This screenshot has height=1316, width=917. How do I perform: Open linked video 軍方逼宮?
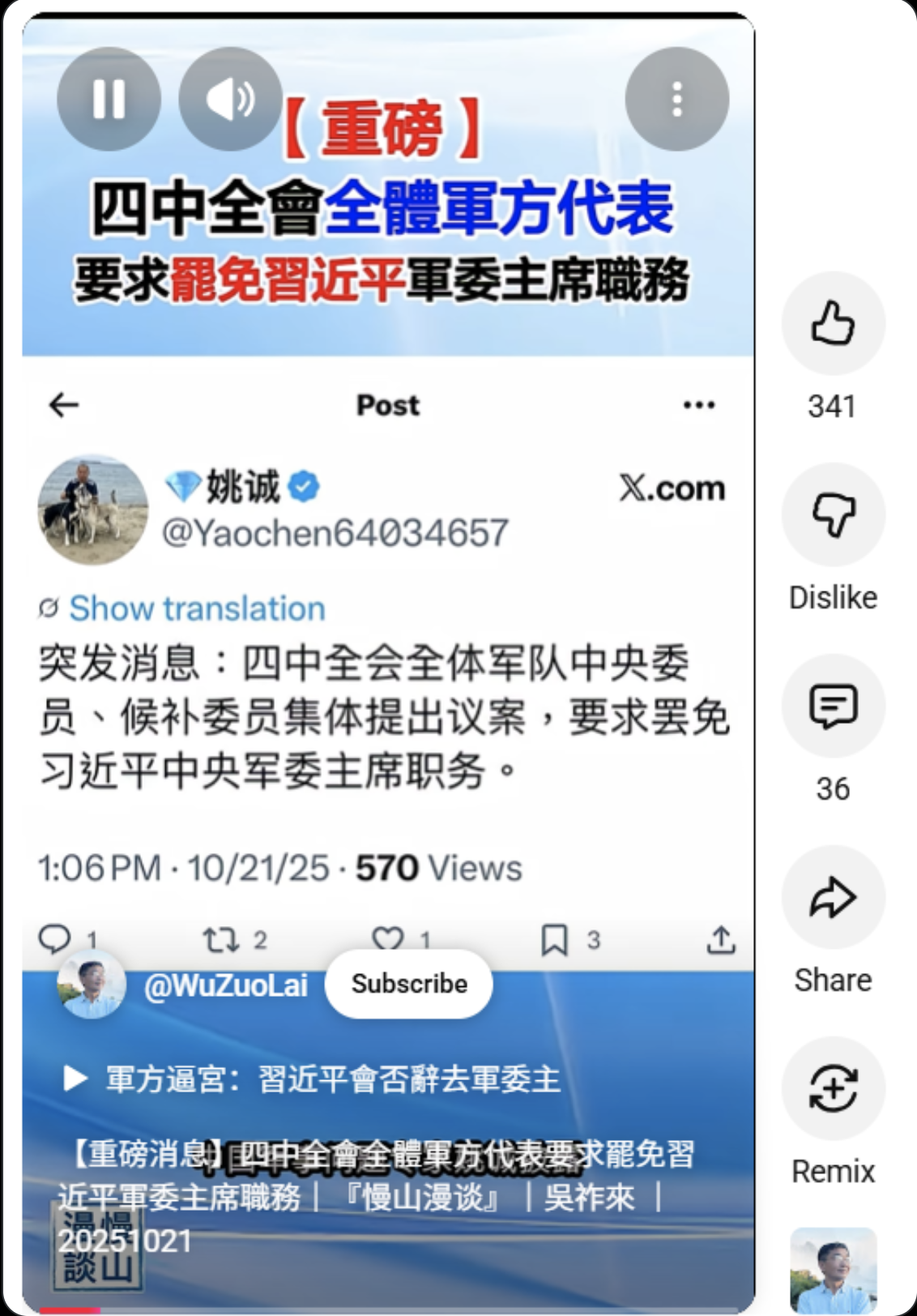(x=332, y=1079)
